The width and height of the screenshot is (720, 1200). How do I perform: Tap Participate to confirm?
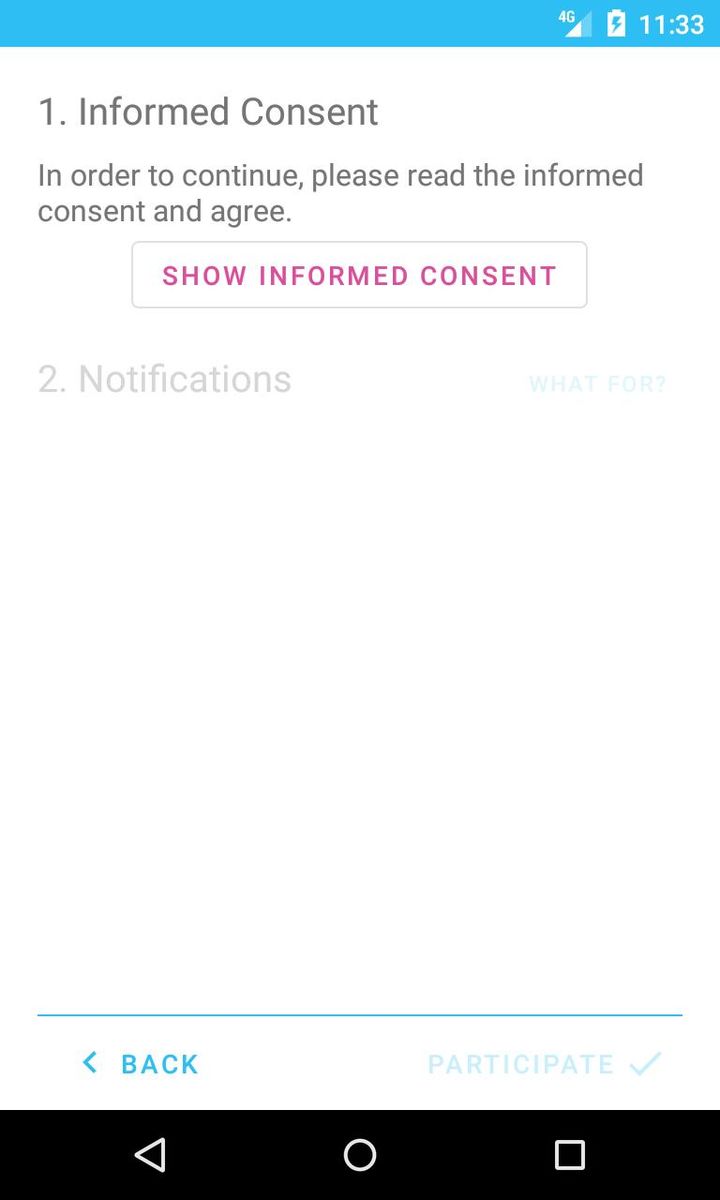coord(544,1063)
